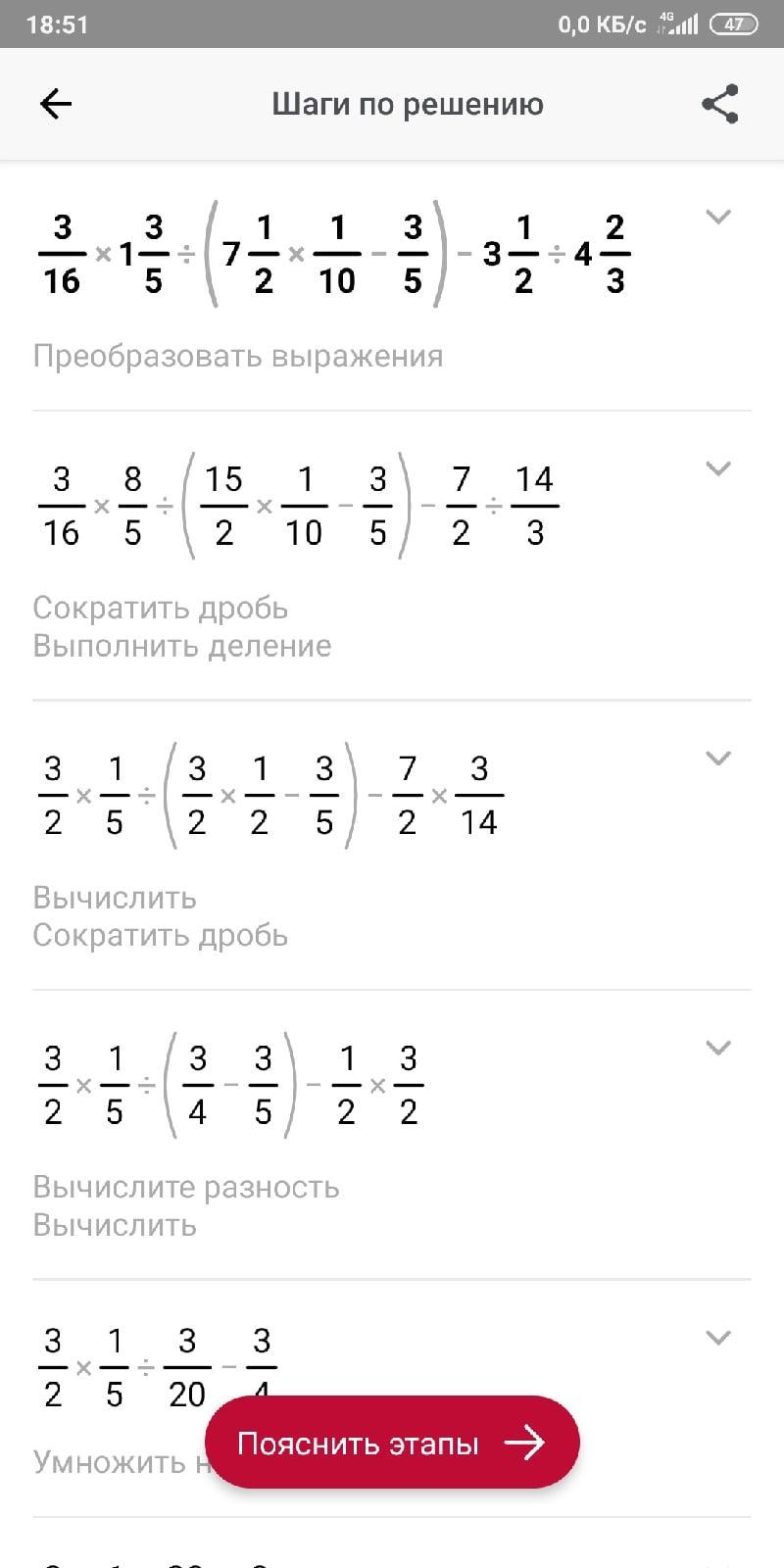The height and width of the screenshot is (1568, 784).
Task: Expand the "Преобразовать выражения" step chevron
Action: pyautogui.click(x=718, y=218)
